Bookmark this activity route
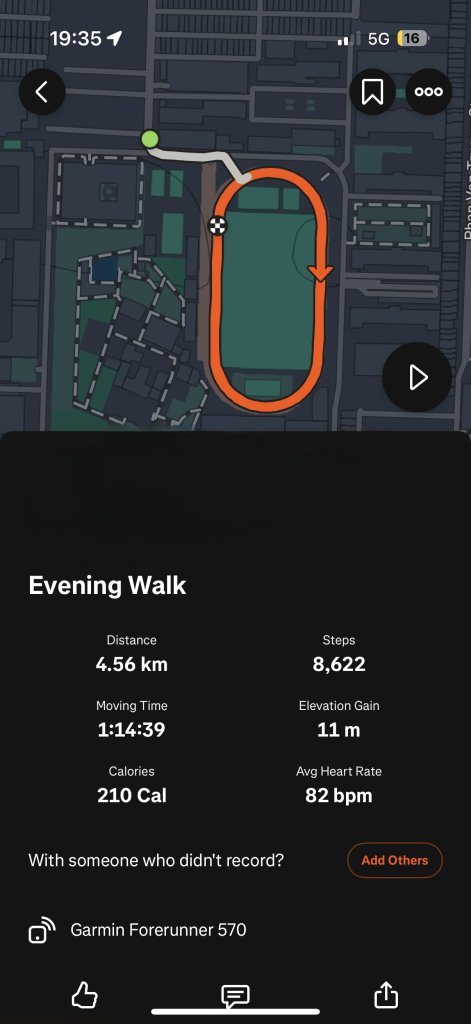Viewport: 471px width, 1024px height. coord(372,92)
